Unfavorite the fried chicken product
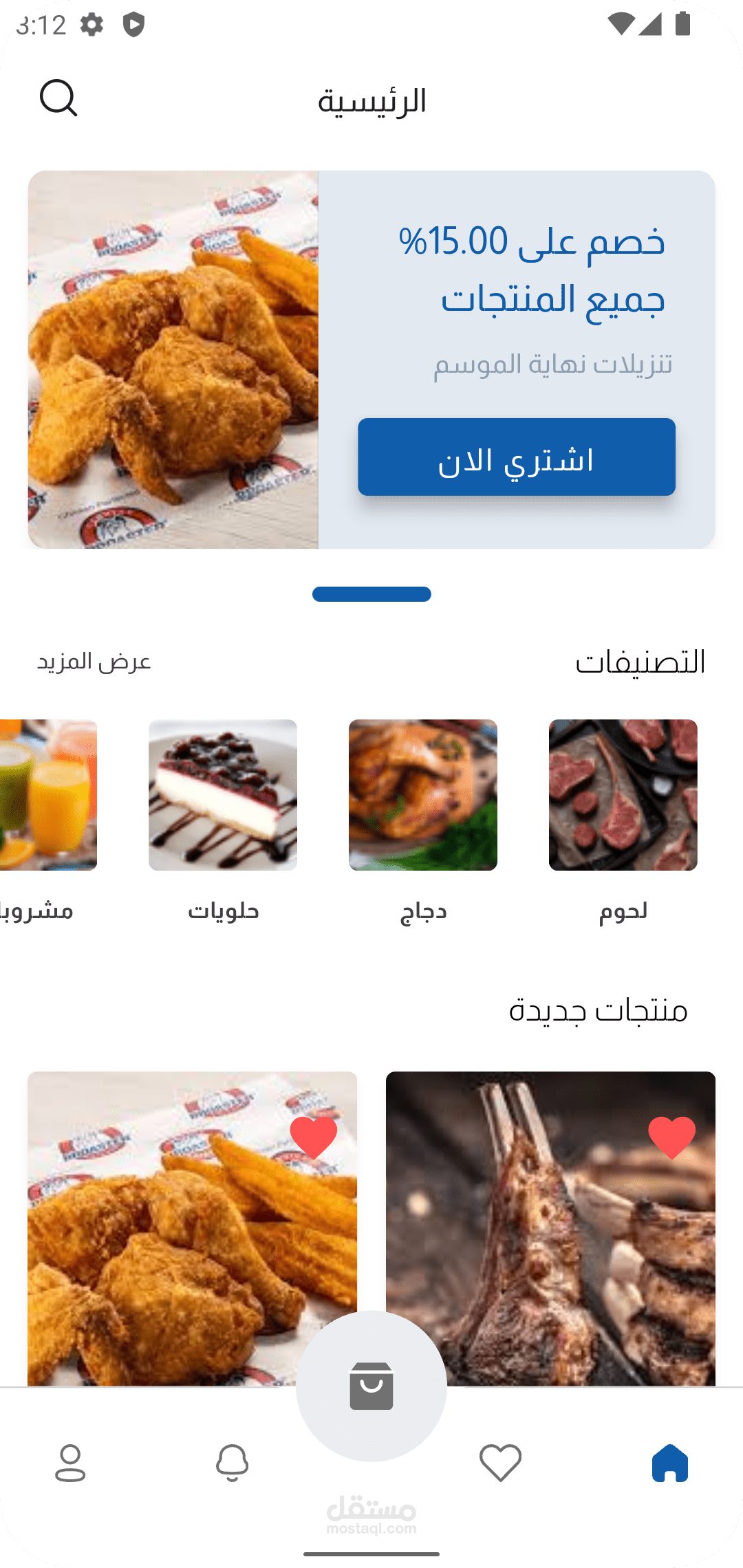 tap(314, 1137)
